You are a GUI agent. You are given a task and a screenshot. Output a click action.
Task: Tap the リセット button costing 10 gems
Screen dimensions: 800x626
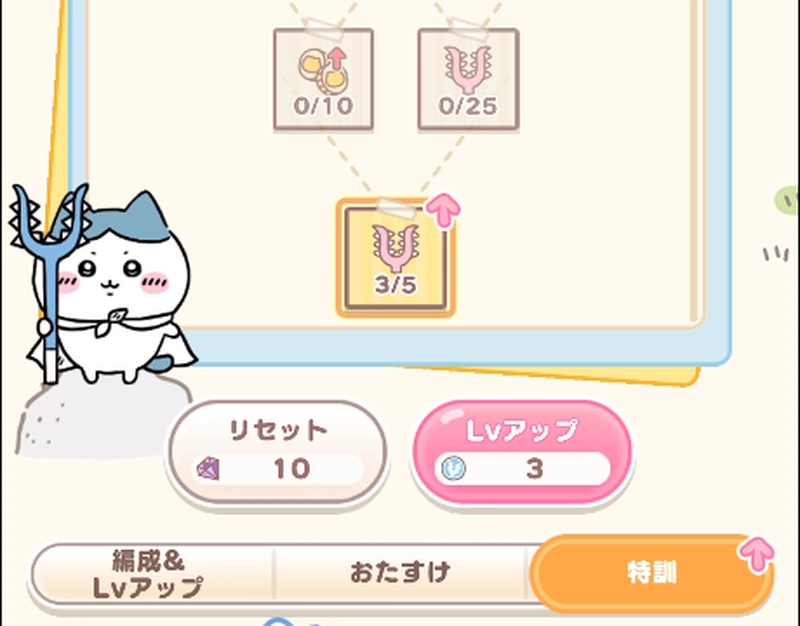277,452
